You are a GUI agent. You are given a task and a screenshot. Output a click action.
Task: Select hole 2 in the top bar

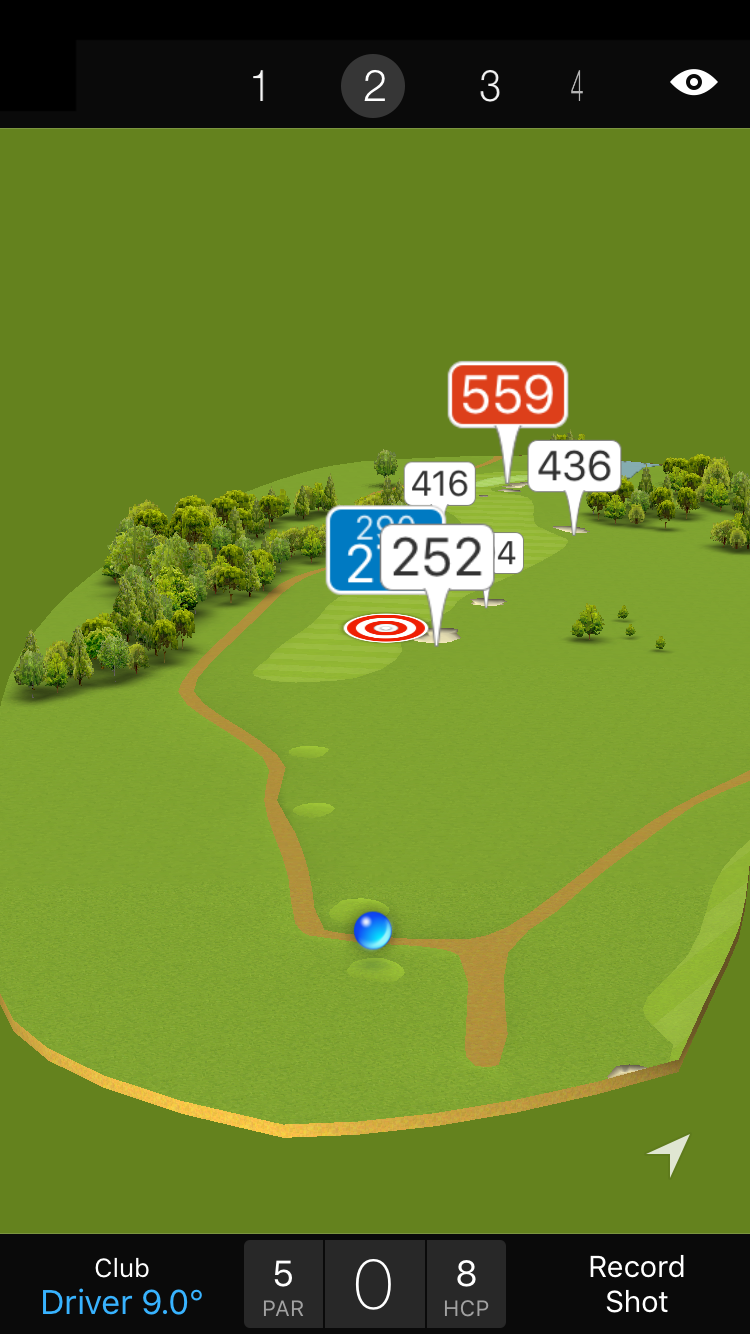click(373, 87)
